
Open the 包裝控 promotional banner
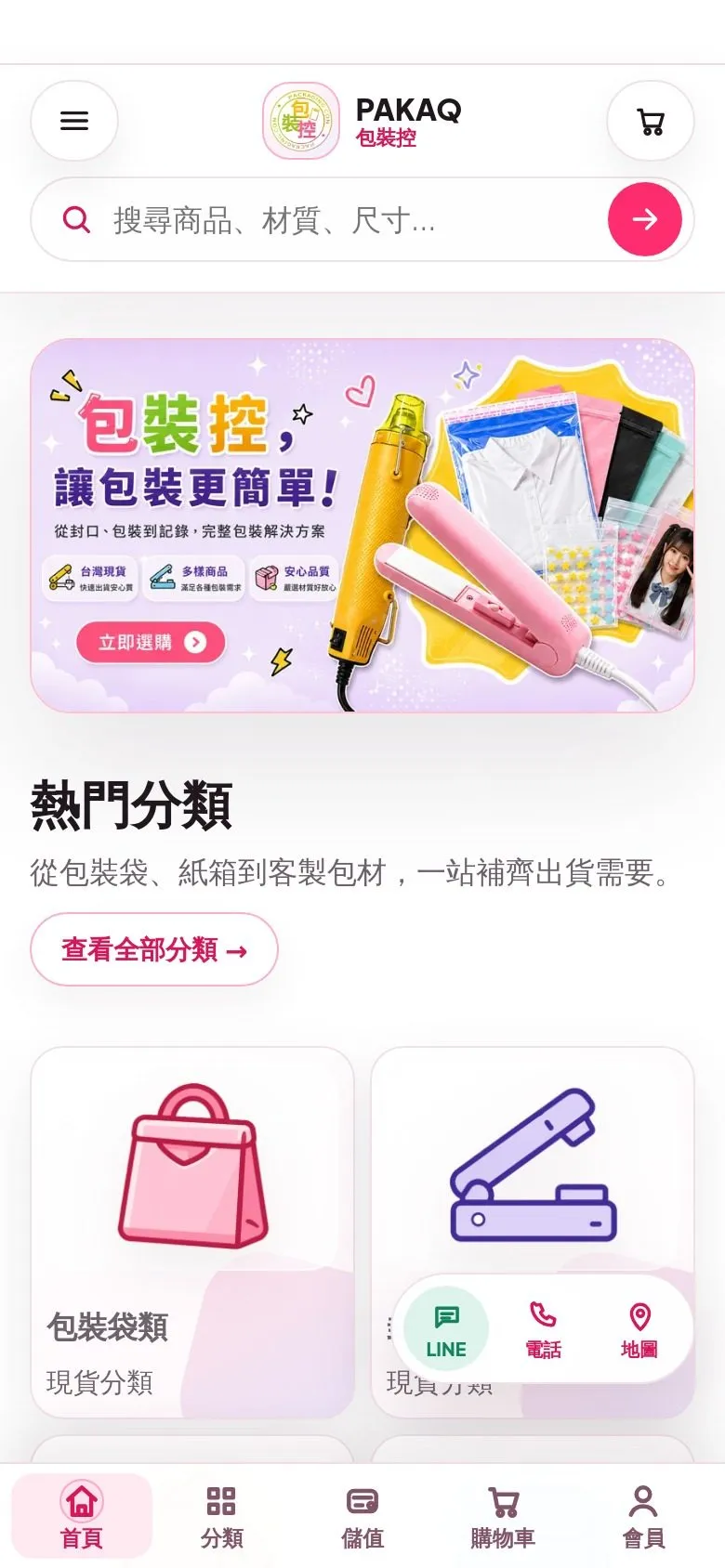coord(362,526)
